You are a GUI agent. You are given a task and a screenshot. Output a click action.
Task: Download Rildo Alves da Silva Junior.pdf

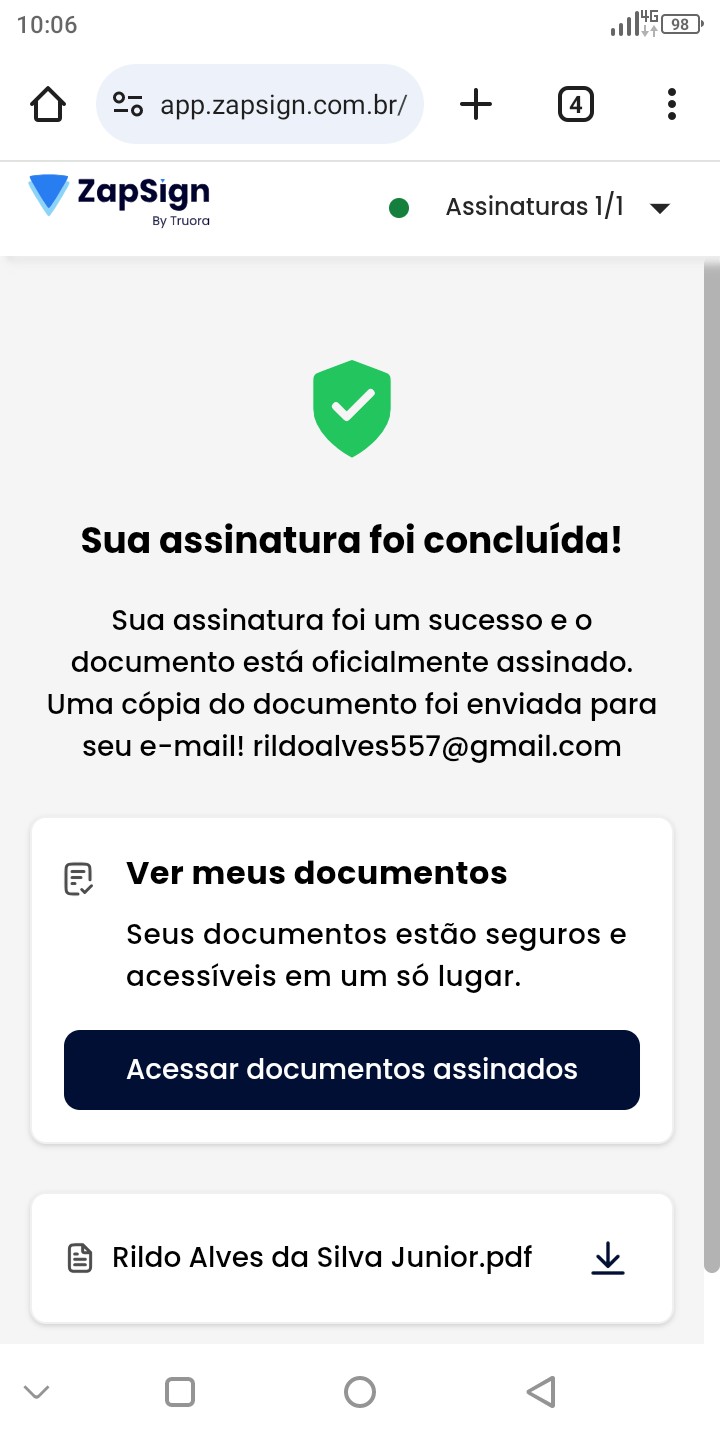[607, 1258]
